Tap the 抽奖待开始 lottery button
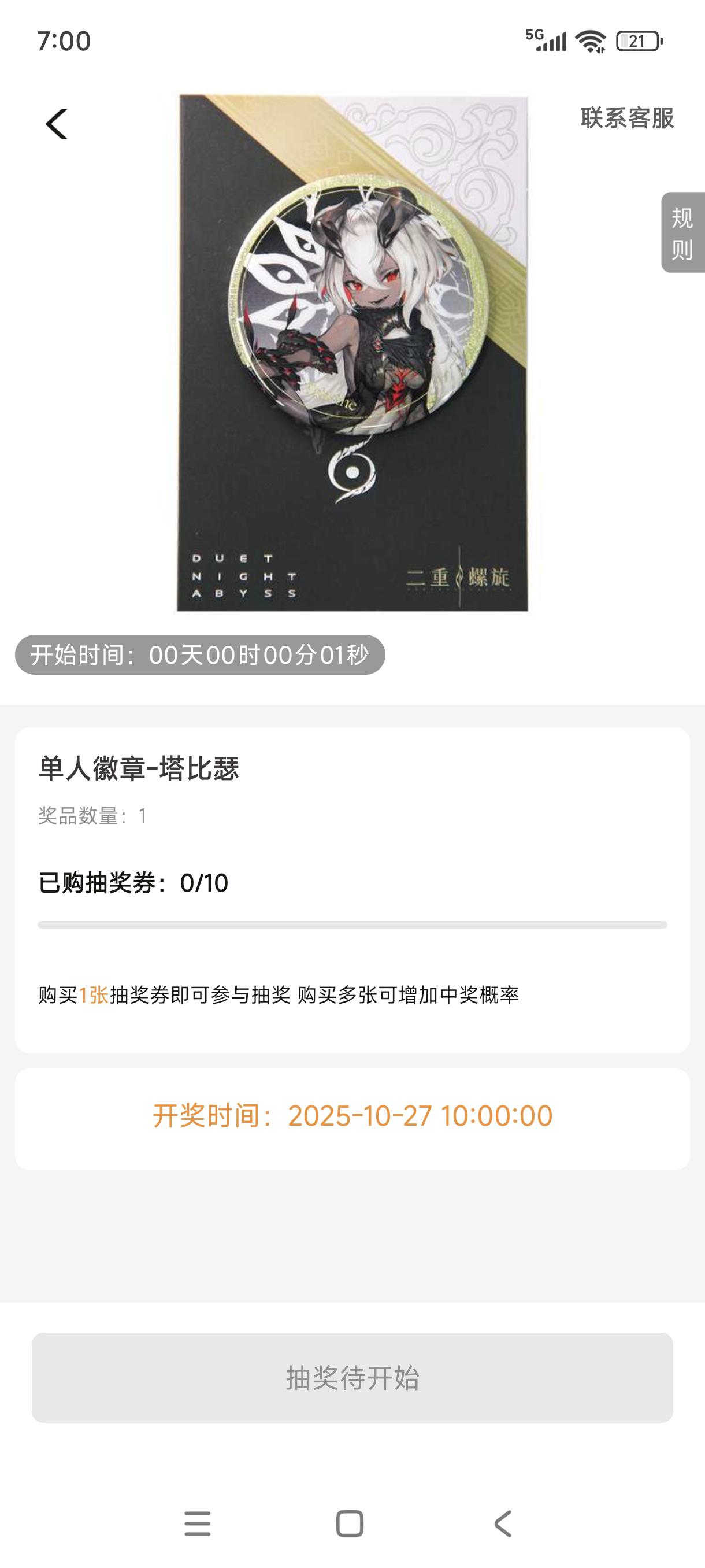This screenshot has height=1568, width=705. 352,1377
